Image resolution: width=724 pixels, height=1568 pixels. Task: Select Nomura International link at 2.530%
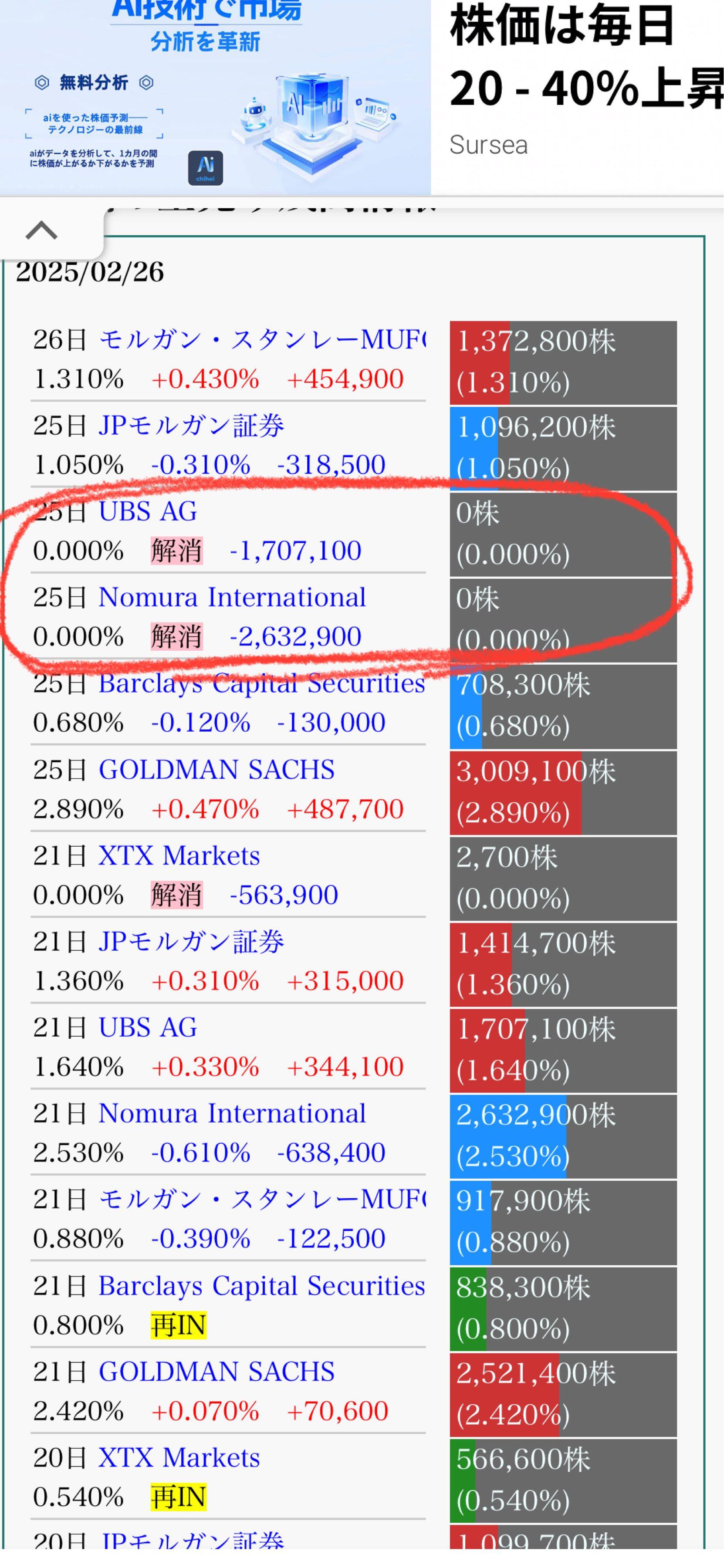232,1113
